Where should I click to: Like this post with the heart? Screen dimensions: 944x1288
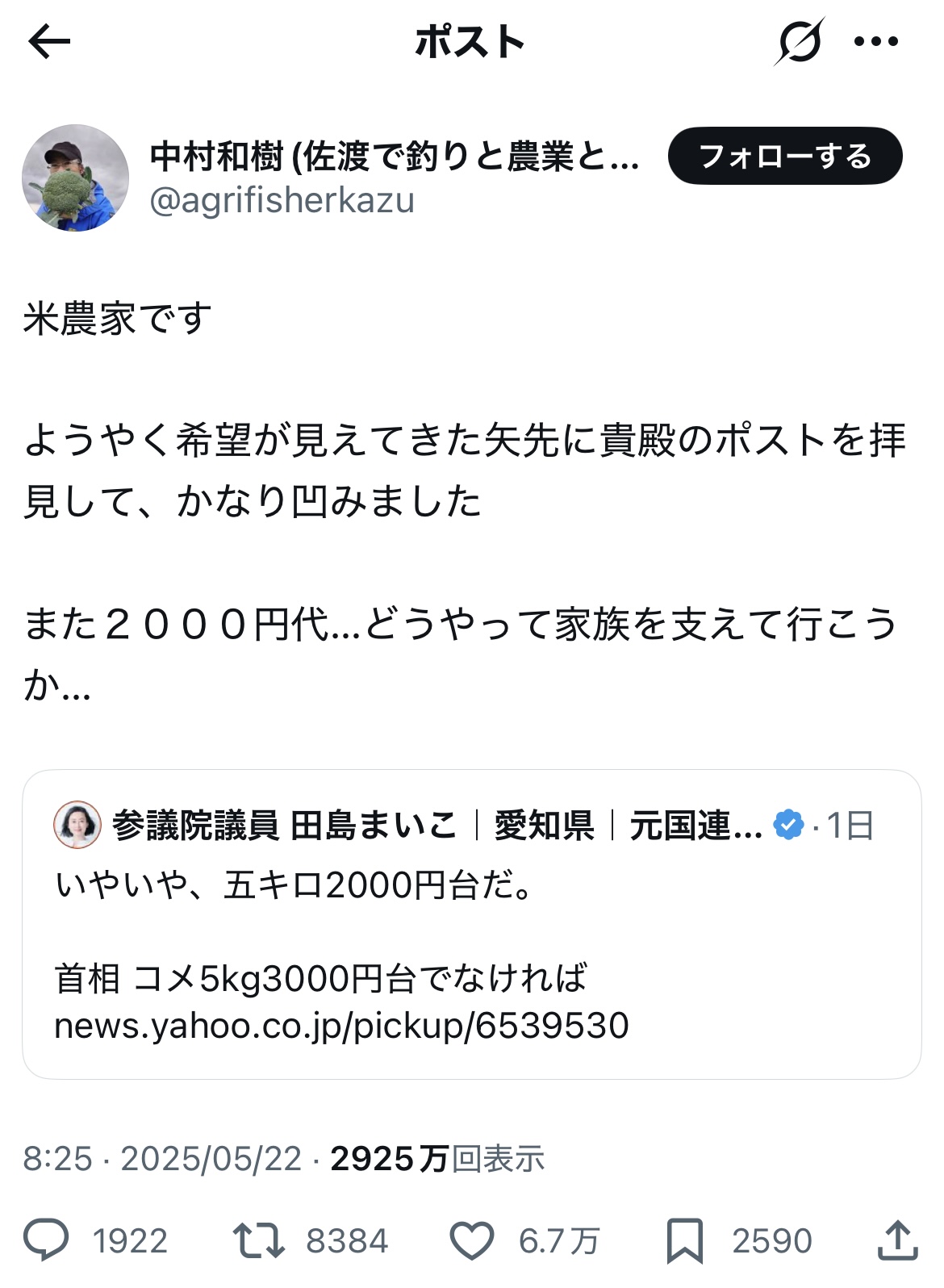click(x=471, y=1240)
